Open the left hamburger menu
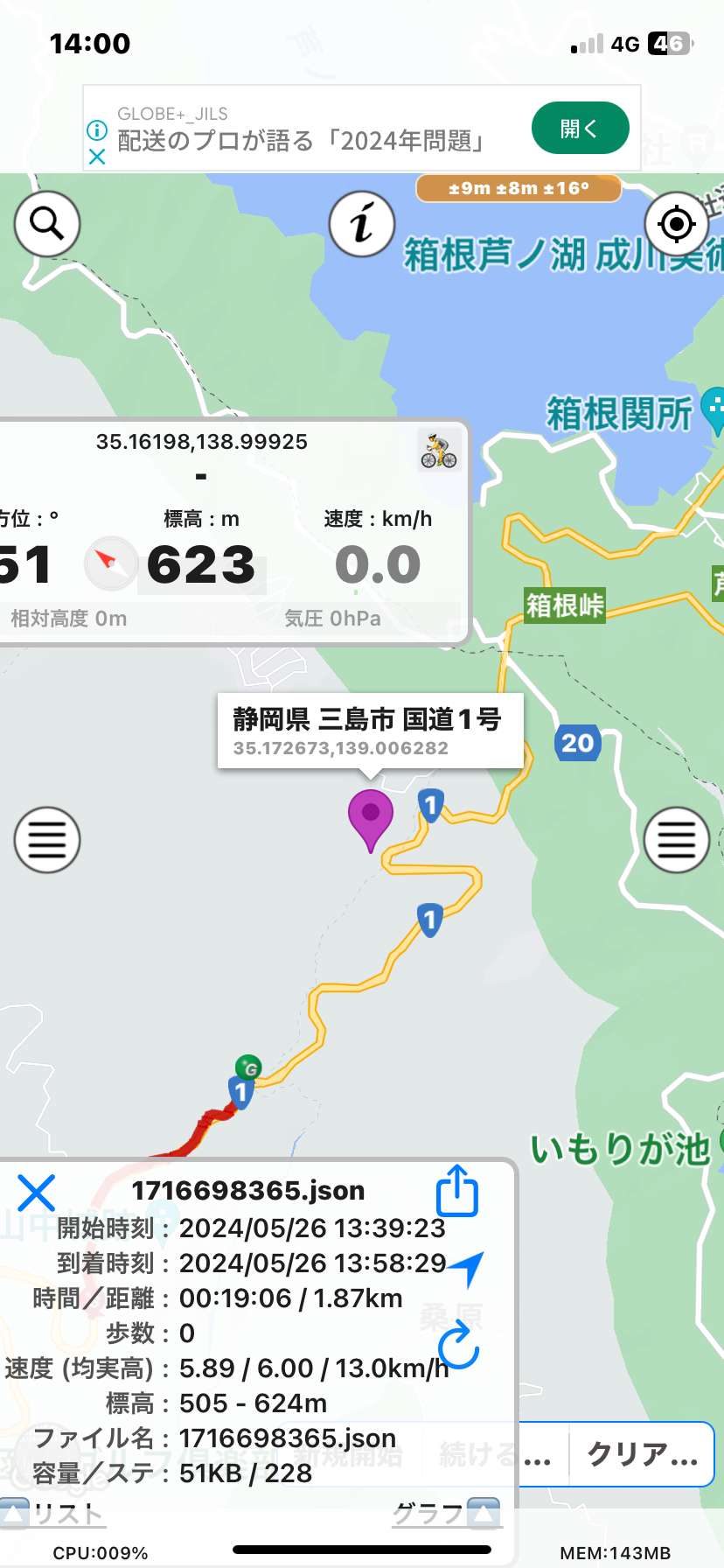The height and width of the screenshot is (1568, 724). pos(47,840)
